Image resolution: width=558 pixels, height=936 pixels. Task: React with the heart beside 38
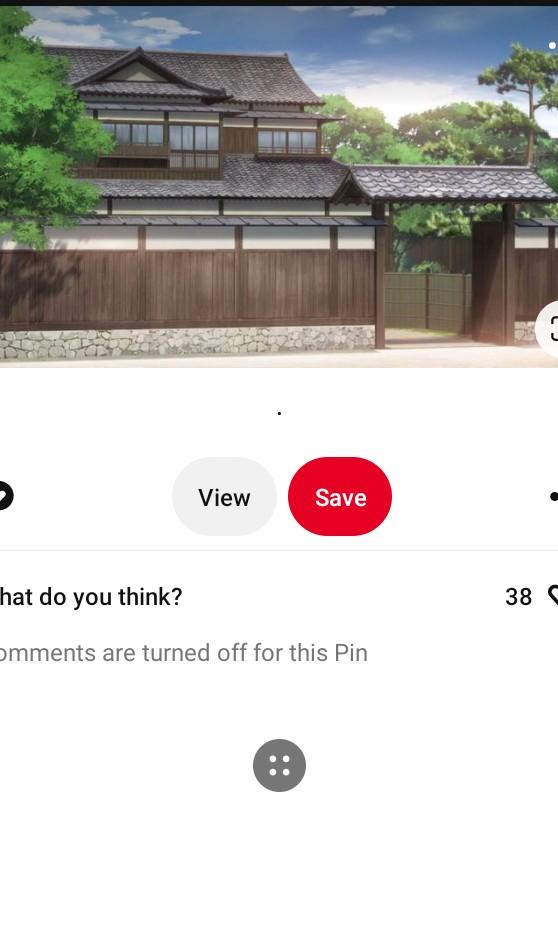pyautogui.click(x=553, y=596)
